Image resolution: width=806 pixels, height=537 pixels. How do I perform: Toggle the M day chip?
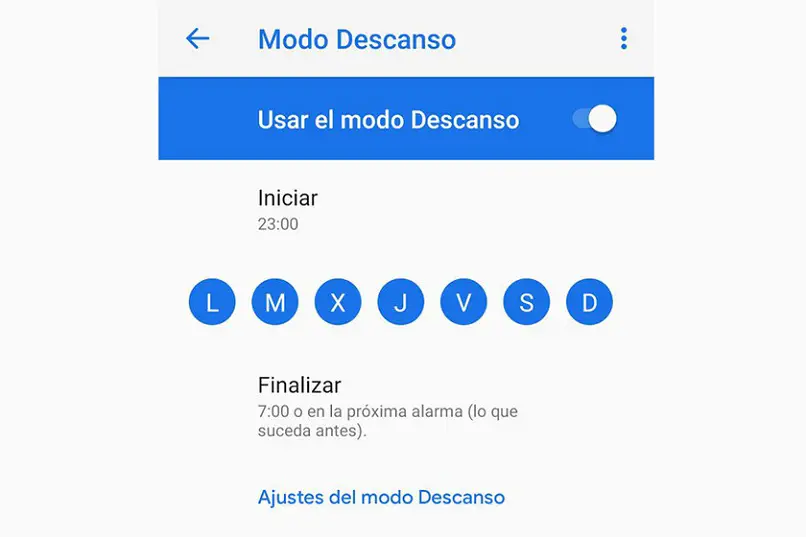(275, 302)
